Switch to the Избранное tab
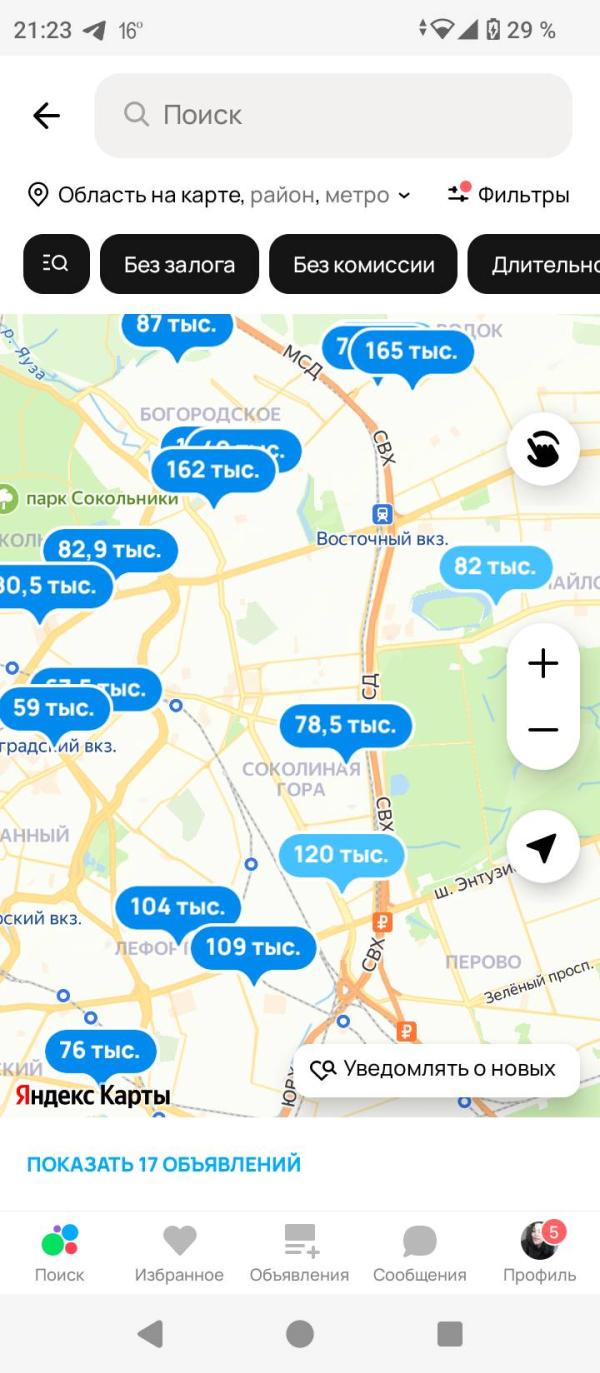 click(180, 1252)
